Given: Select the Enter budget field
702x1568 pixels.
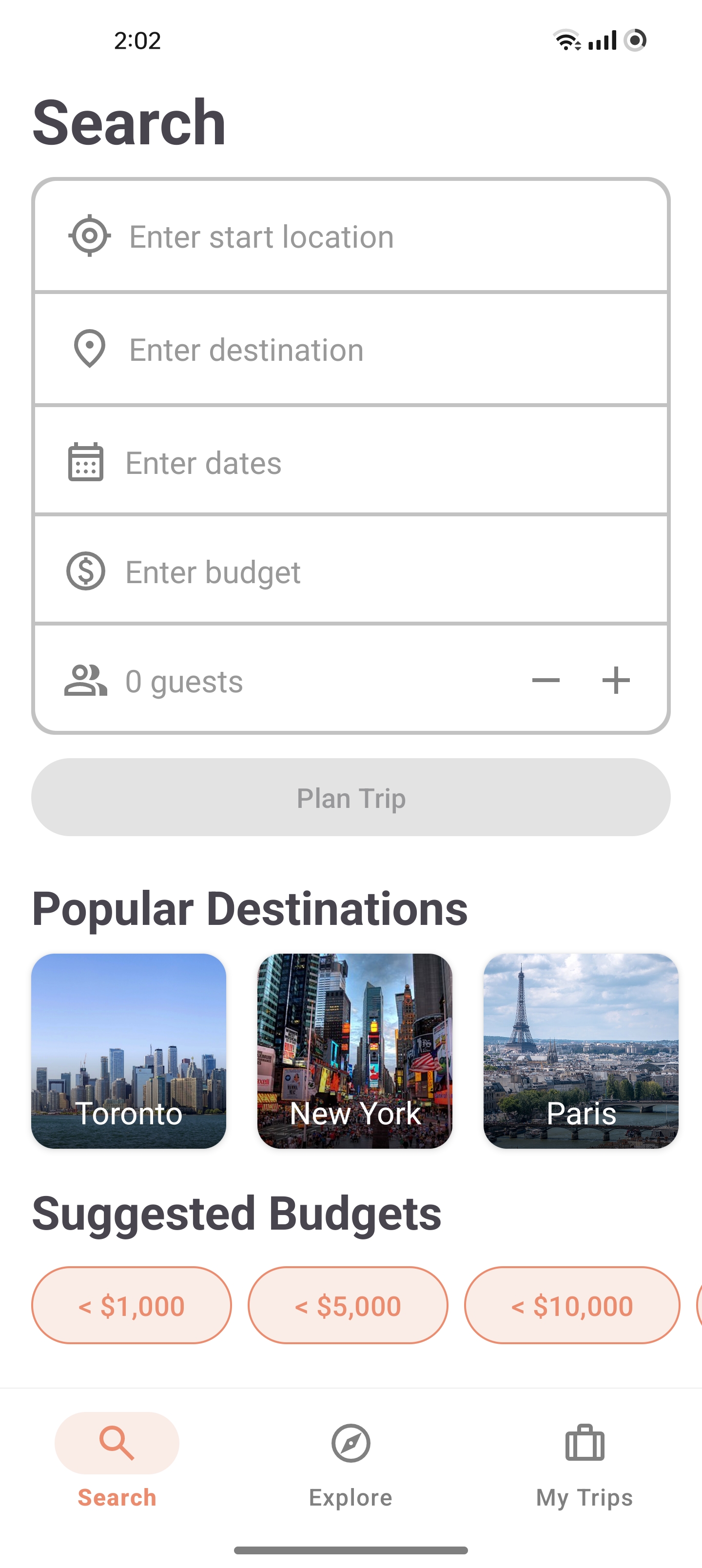Looking at the screenshot, I should click(351, 571).
